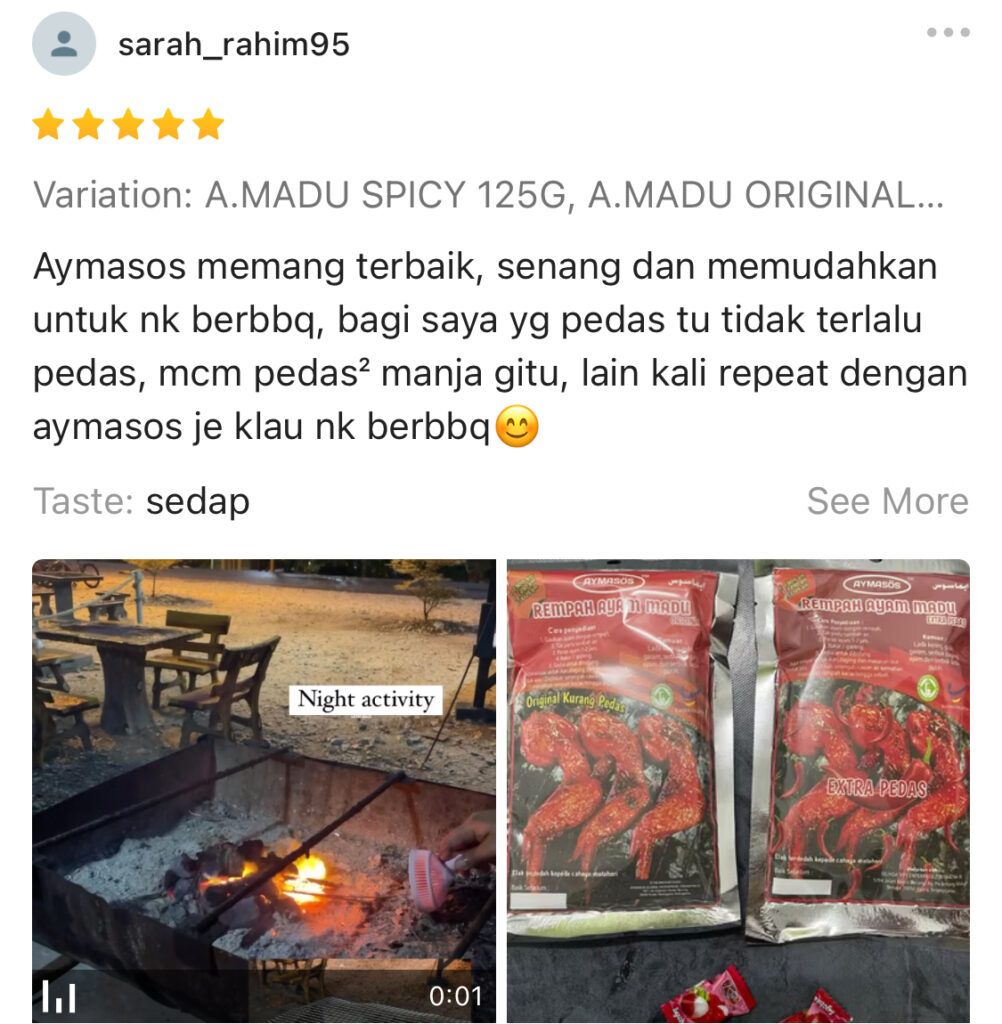Open the Aymasos packets review photo
The height and width of the screenshot is (1024, 1002).
click(x=737, y=790)
